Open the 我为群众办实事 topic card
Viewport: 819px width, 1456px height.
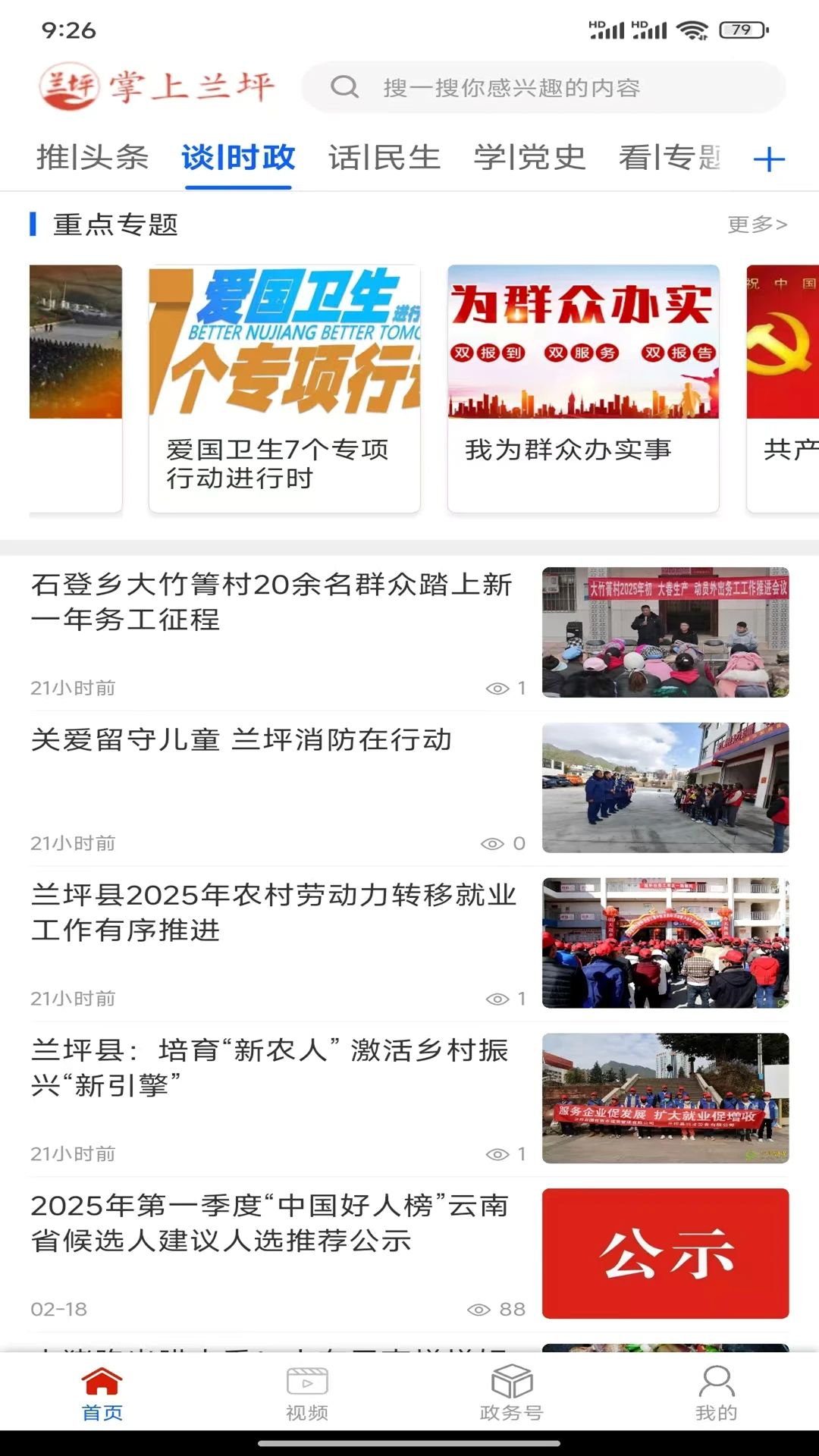click(x=582, y=388)
